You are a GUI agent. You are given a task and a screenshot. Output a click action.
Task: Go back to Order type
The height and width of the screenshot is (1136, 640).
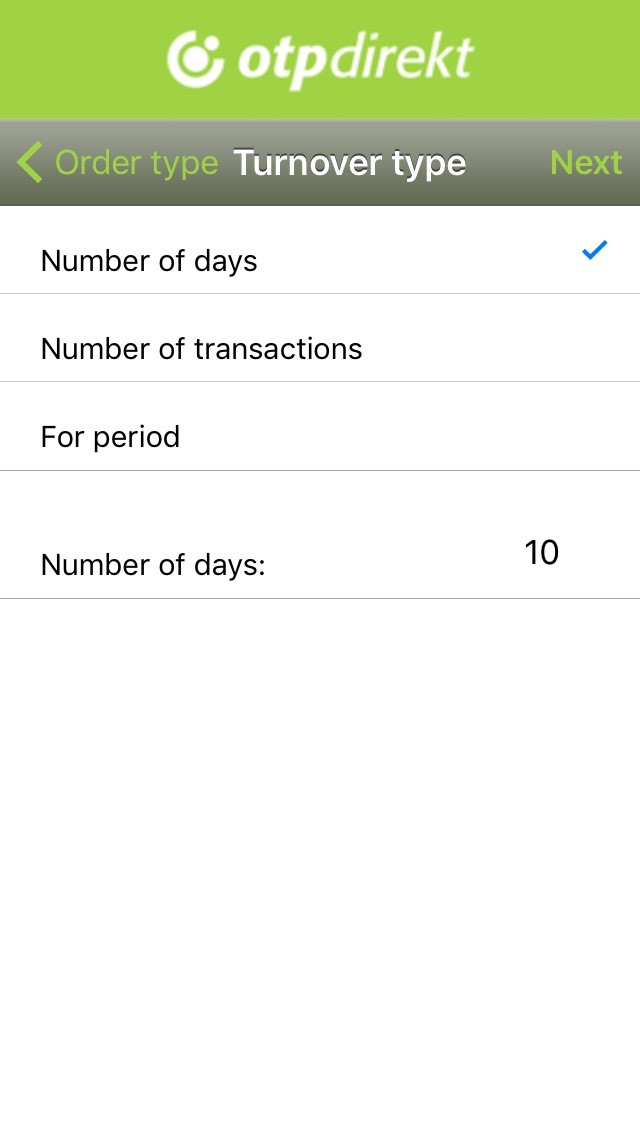[117, 162]
